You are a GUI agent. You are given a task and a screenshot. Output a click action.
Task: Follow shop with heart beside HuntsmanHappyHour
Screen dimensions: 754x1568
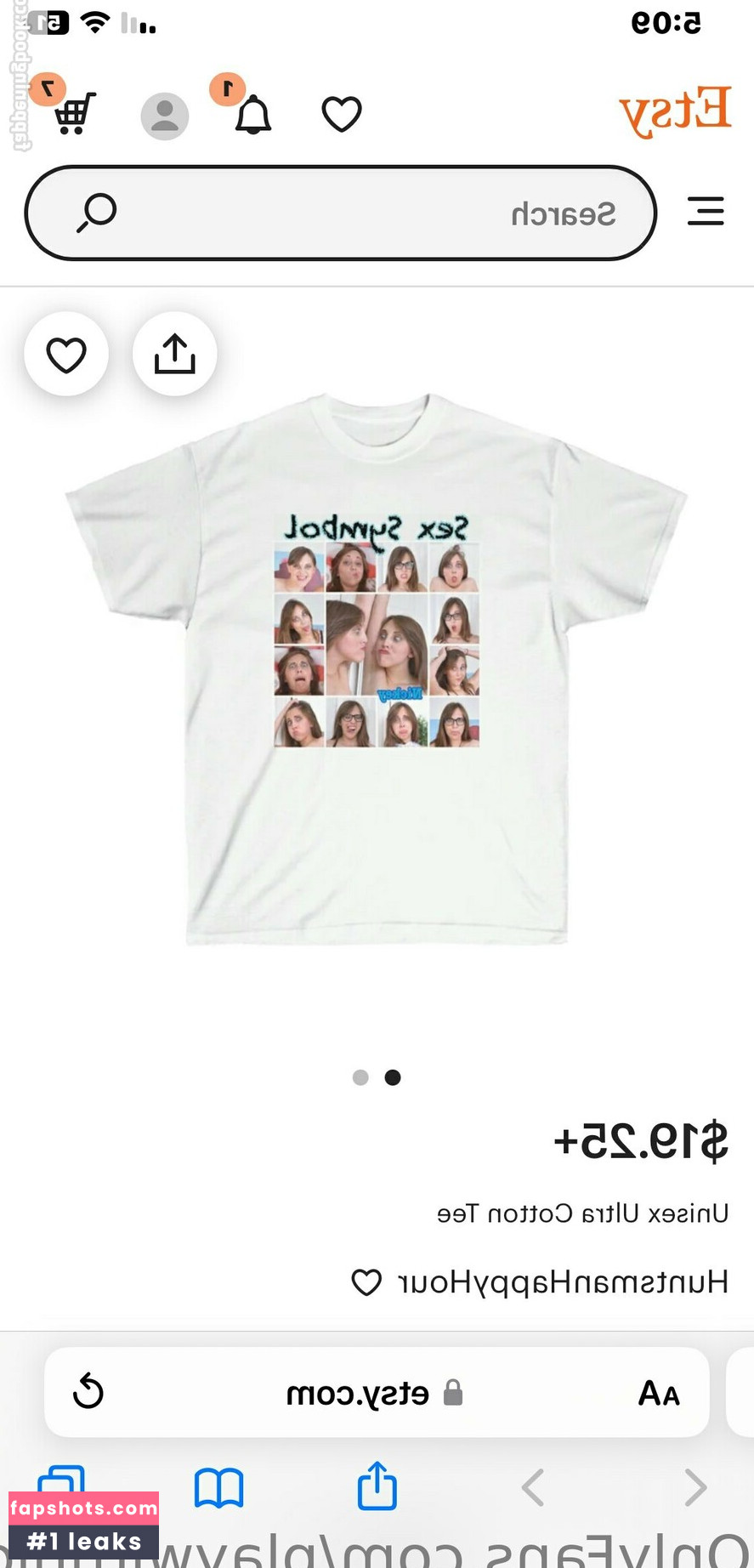pyautogui.click(x=366, y=1282)
